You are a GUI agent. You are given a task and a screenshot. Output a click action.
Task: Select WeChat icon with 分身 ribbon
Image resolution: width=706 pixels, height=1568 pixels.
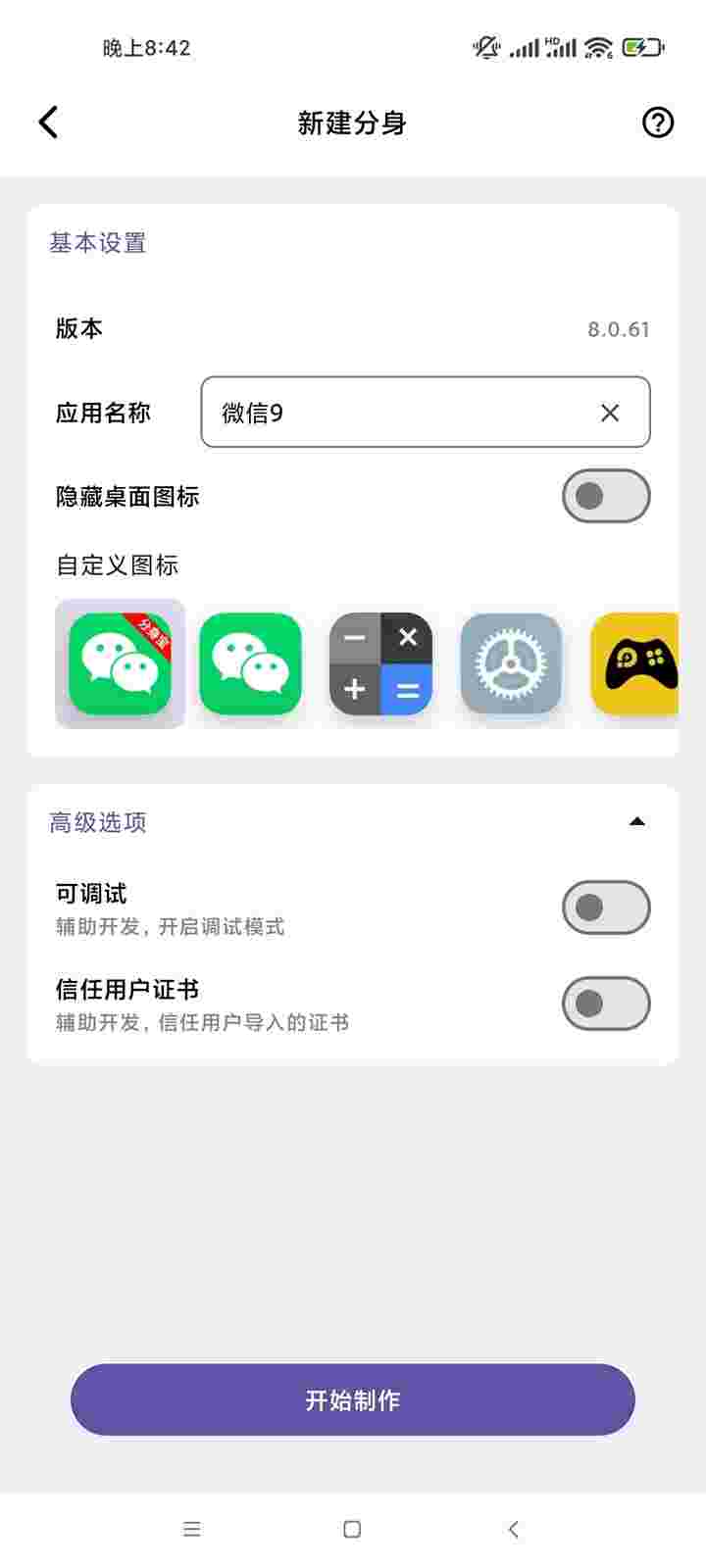(120, 663)
